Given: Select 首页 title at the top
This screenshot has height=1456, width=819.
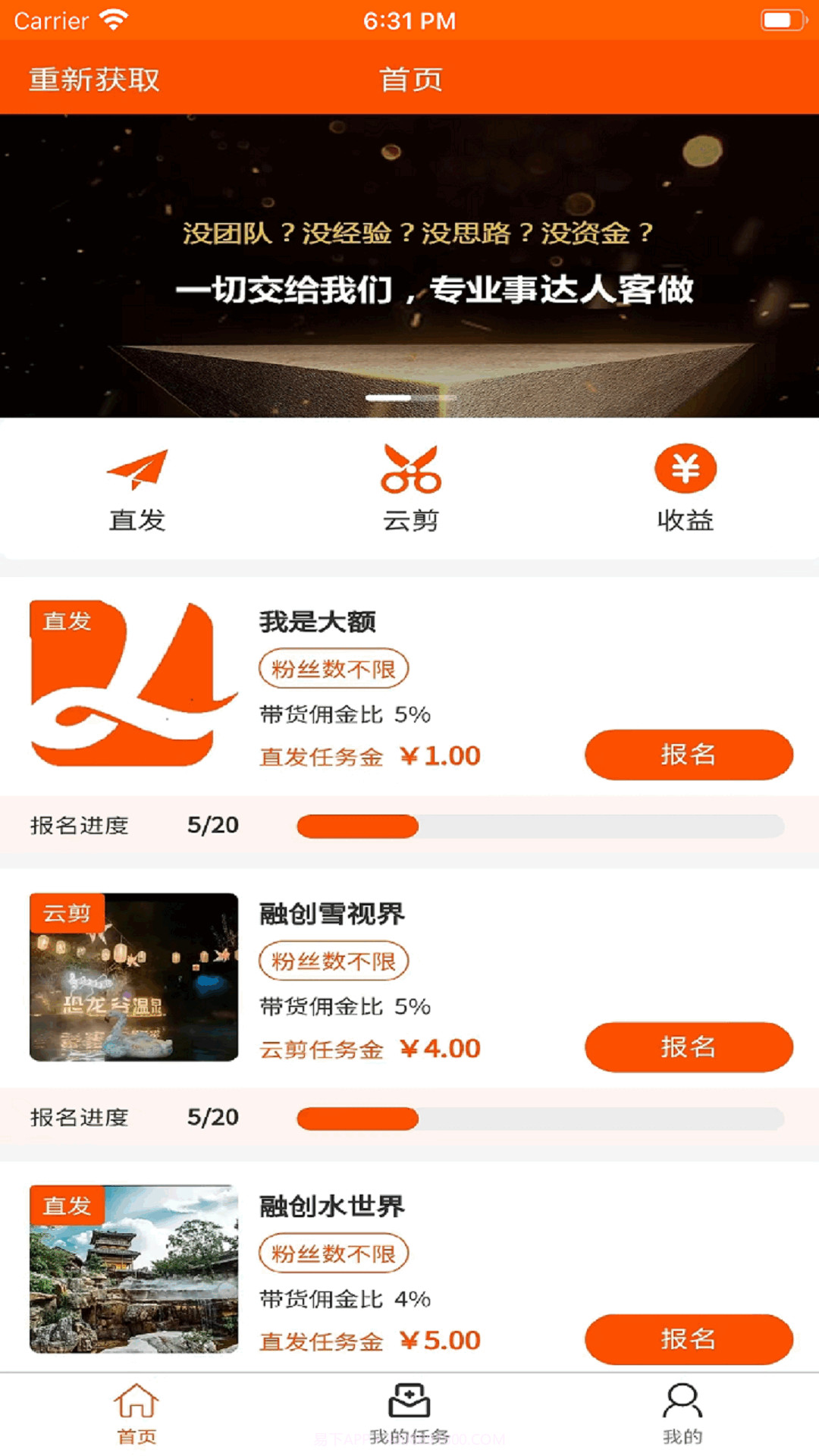Looking at the screenshot, I should pyautogui.click(x=409, y=80).
